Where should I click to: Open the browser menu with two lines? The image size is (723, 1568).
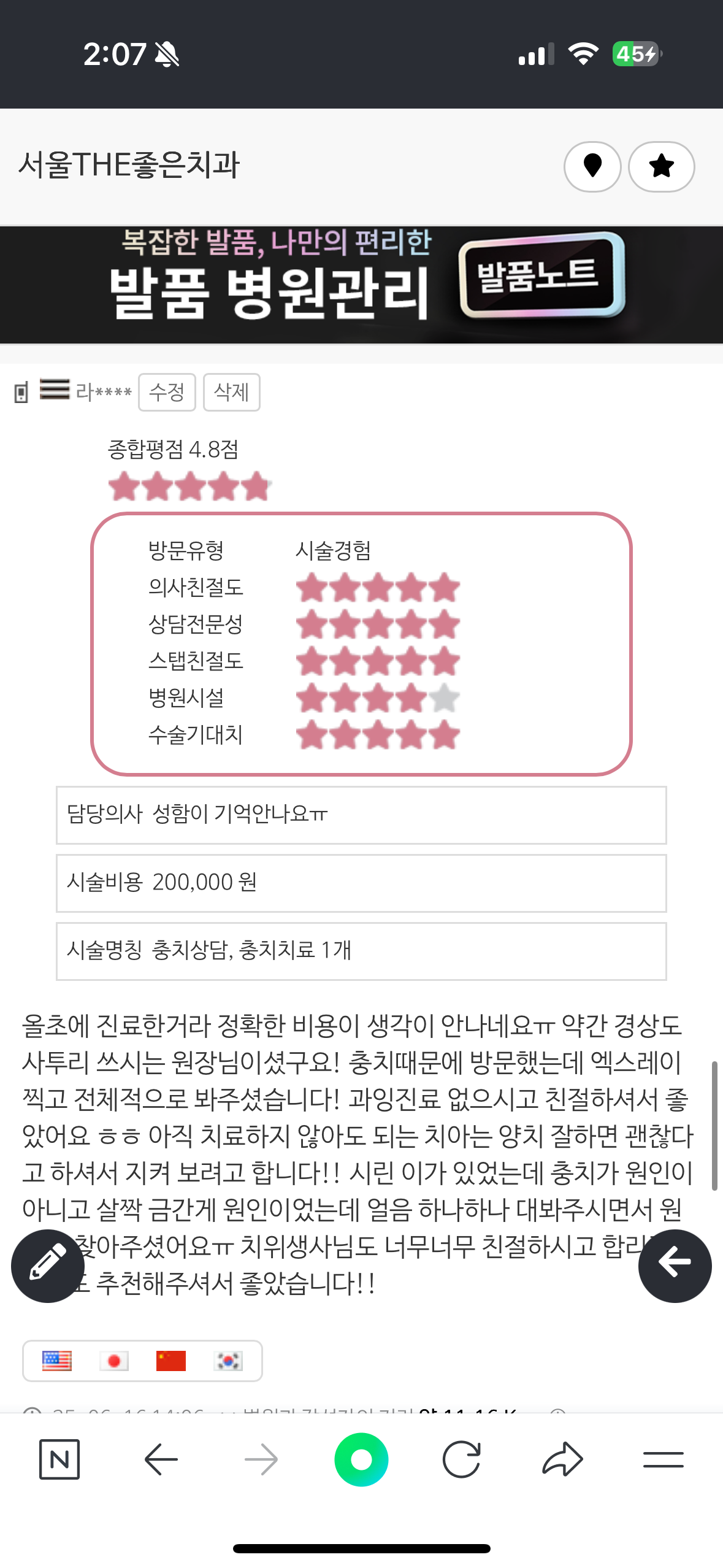[x=664, y=1459]
